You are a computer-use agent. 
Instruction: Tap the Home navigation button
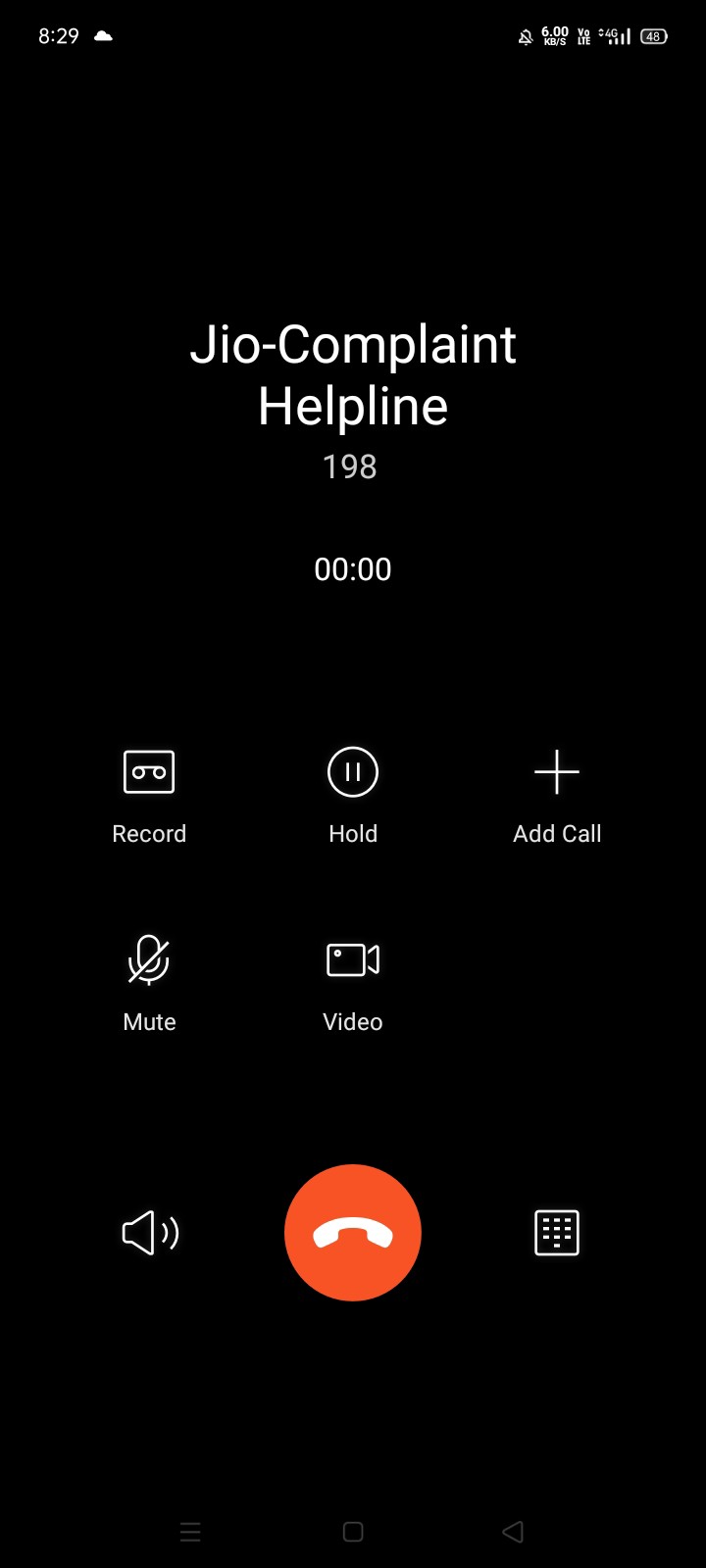[x=353, y=1531]
